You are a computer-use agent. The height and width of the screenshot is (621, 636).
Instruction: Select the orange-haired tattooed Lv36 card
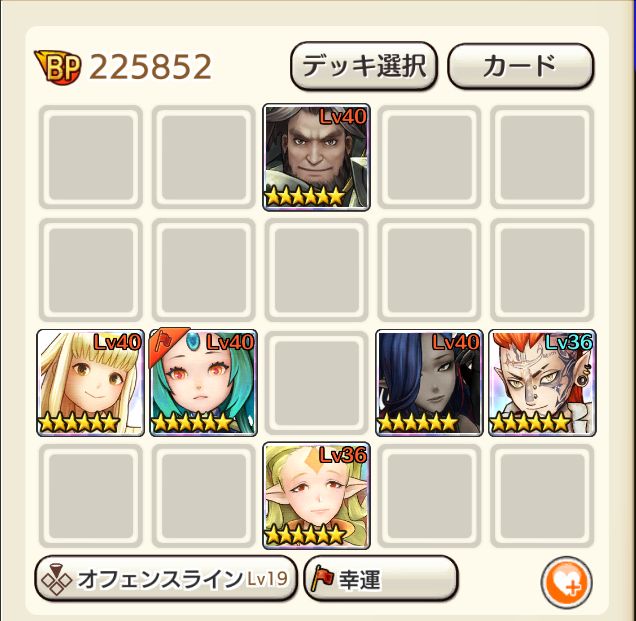(x=543, y=383)
